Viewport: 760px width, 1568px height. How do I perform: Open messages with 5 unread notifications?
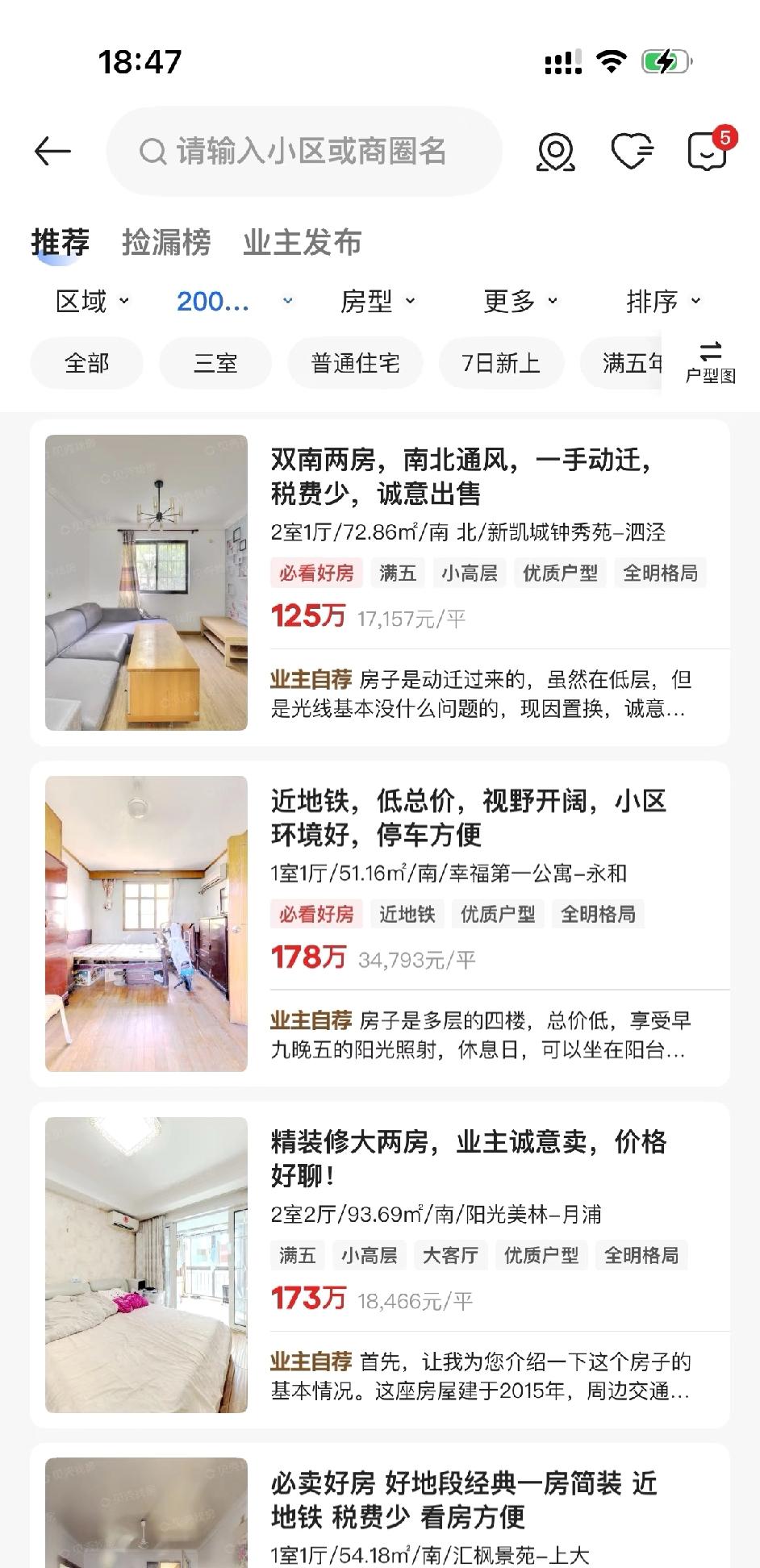[x=708, y=151]
